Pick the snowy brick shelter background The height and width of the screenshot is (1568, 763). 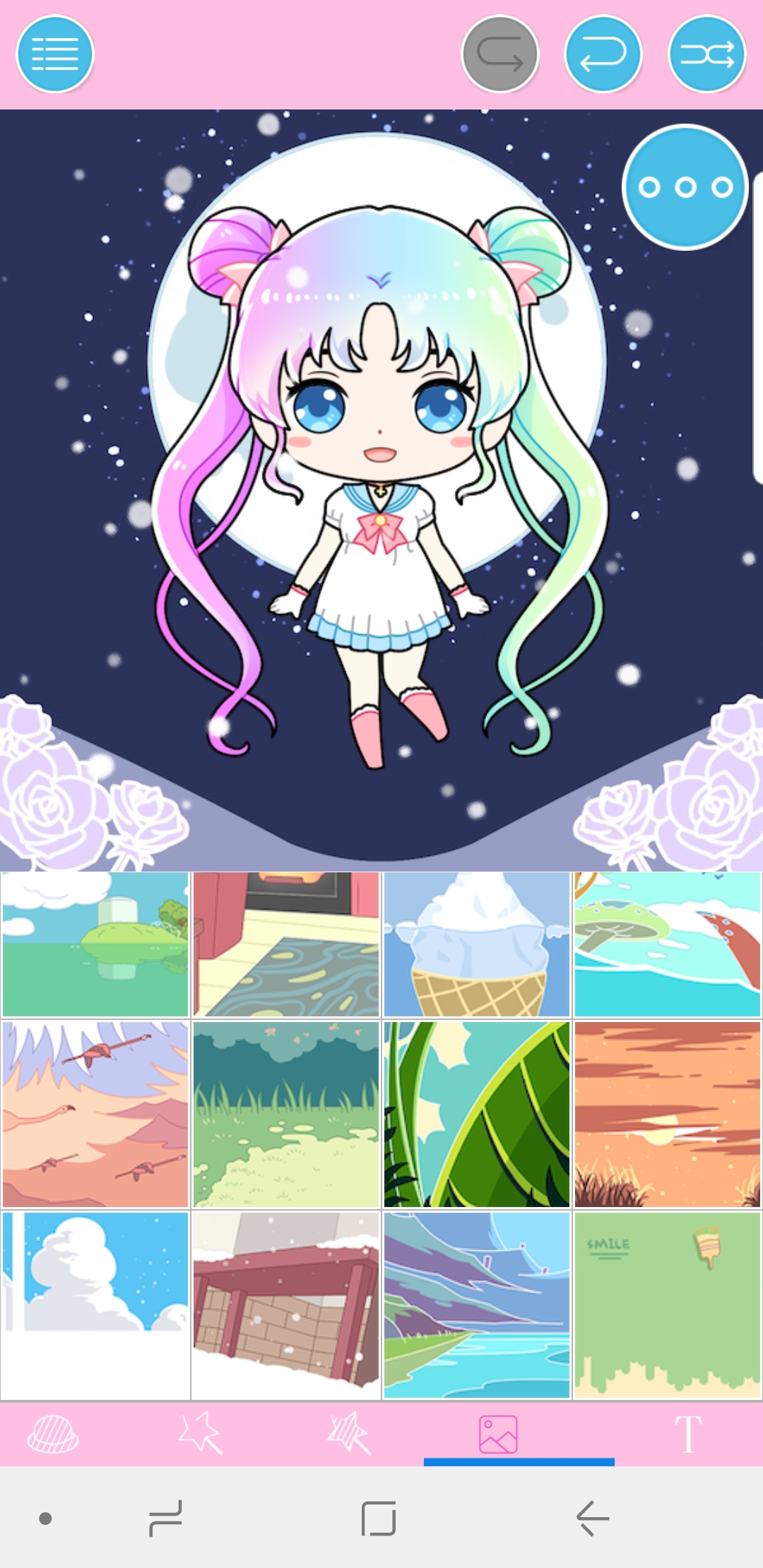(286, 1305)
